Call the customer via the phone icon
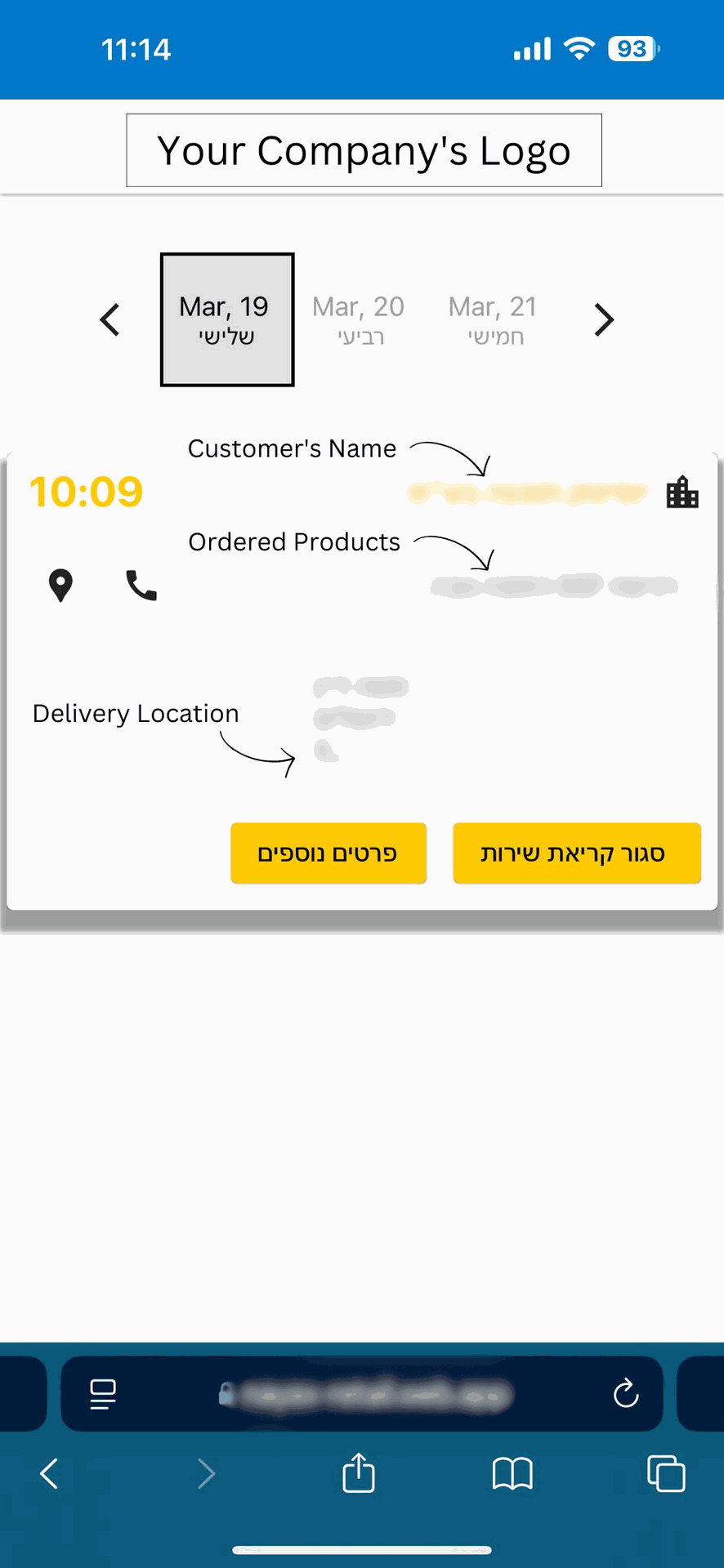 tap(141, 585)
